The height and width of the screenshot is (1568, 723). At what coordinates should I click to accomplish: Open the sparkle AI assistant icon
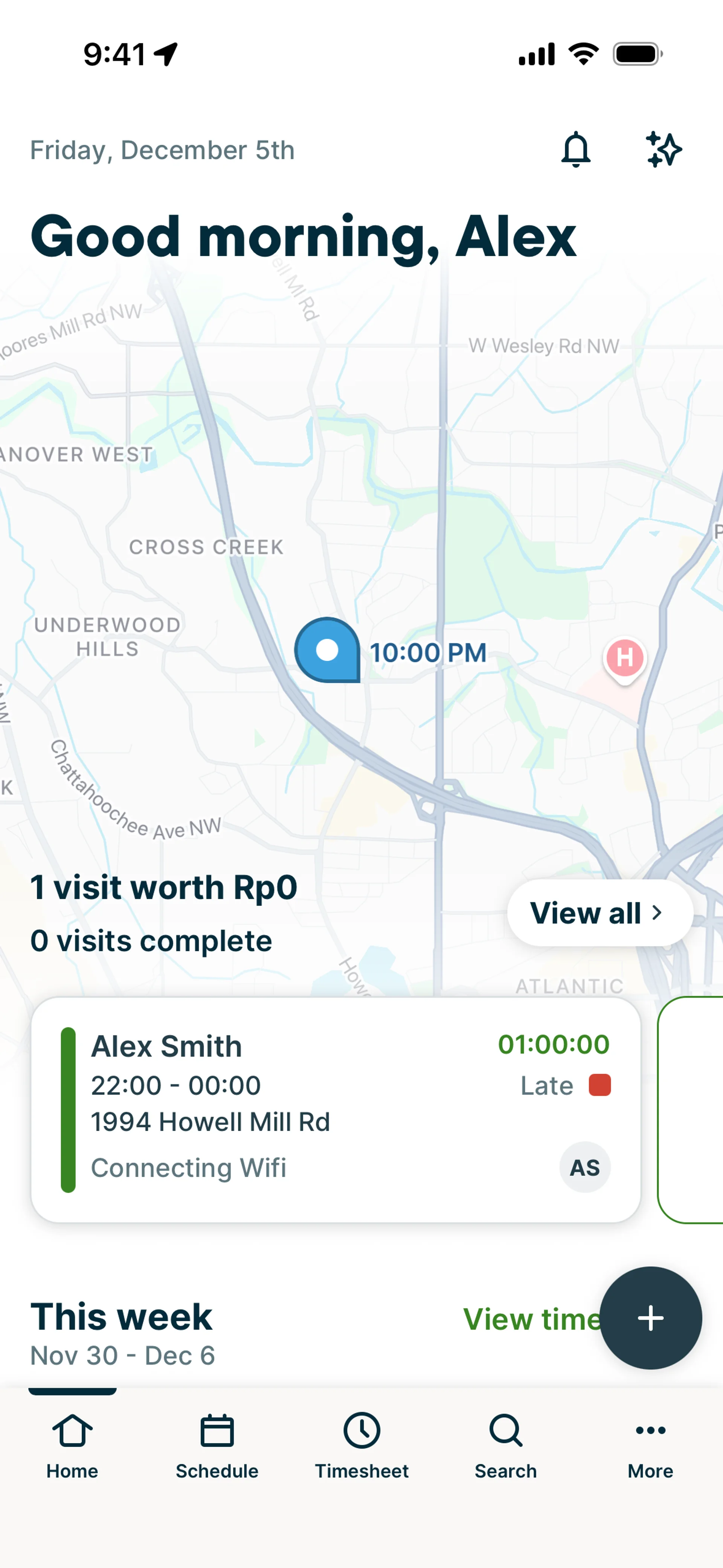point(664,150)
